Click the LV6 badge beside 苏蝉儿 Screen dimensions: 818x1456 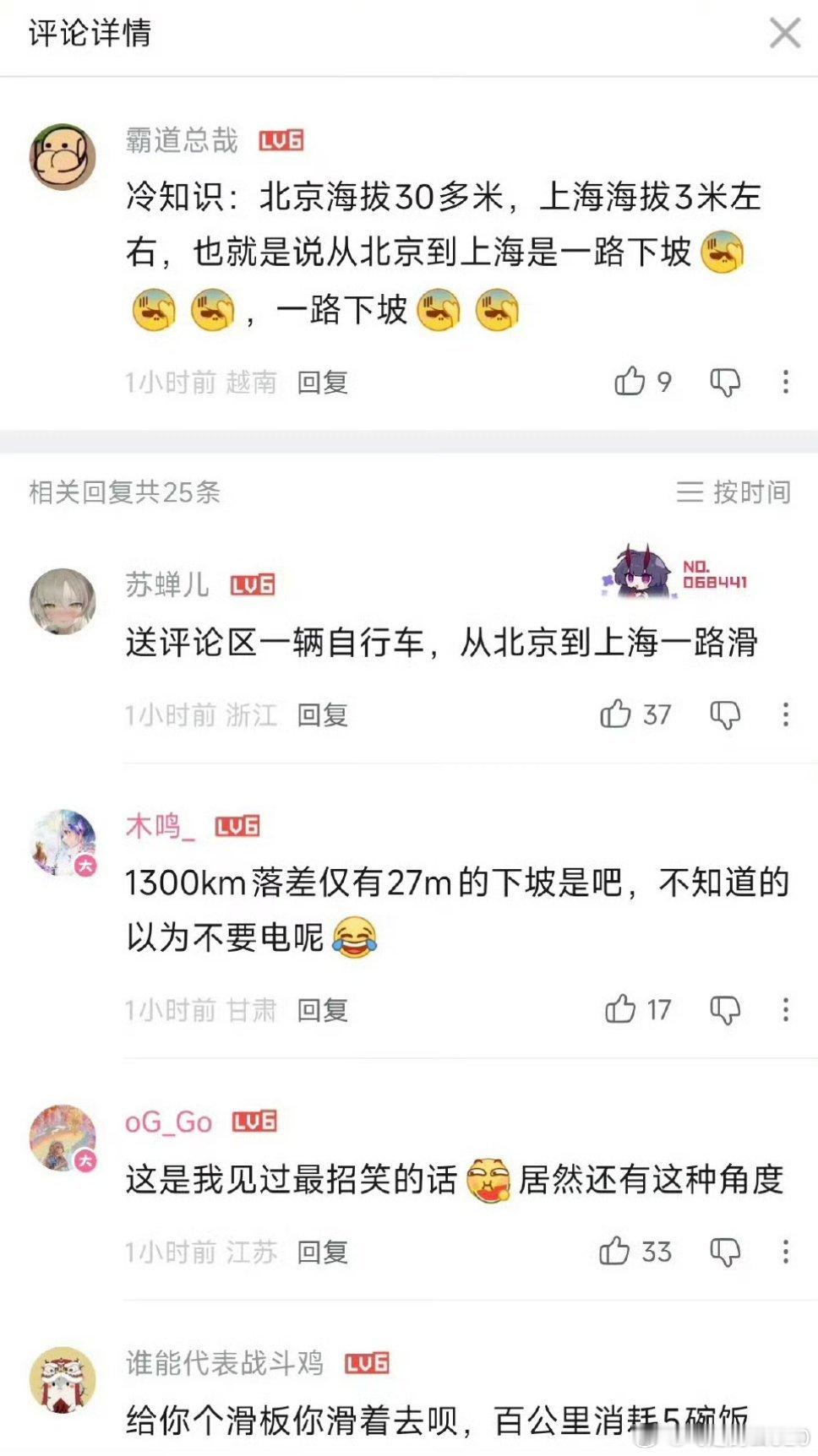pyautogui.click(x=253, y=583)
